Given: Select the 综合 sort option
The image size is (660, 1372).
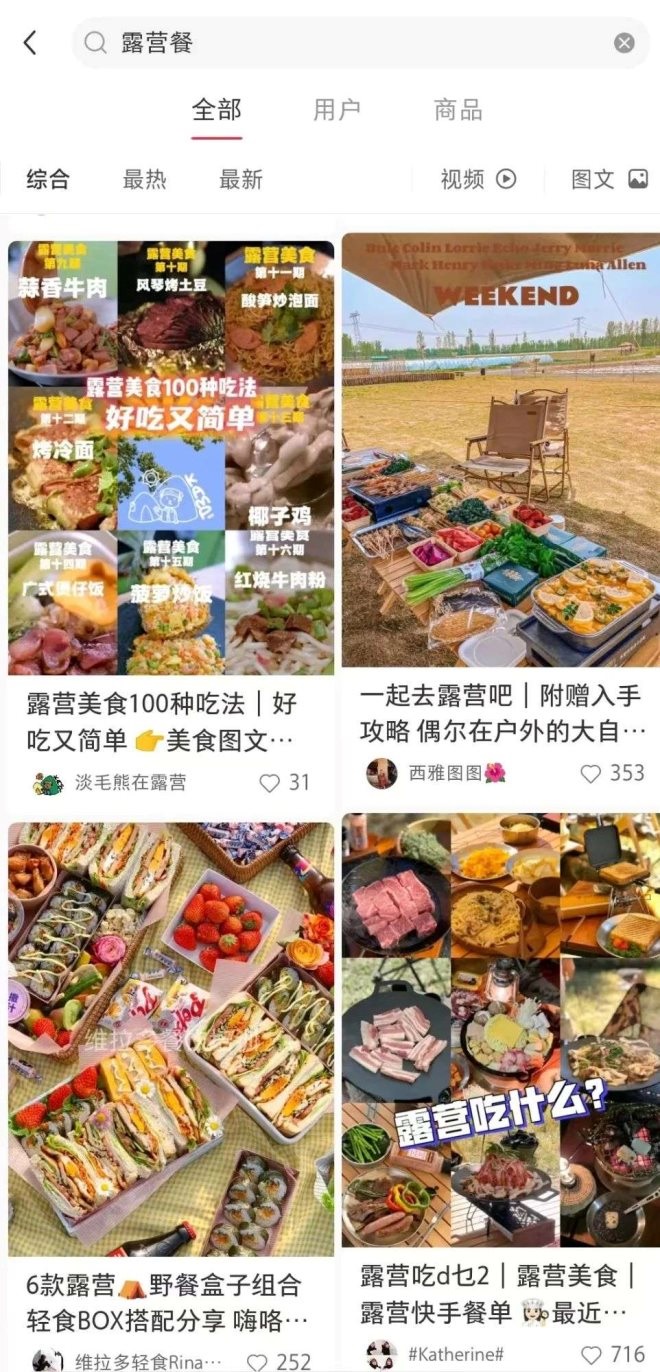Looking at the screenshot, I should [48, 180].
